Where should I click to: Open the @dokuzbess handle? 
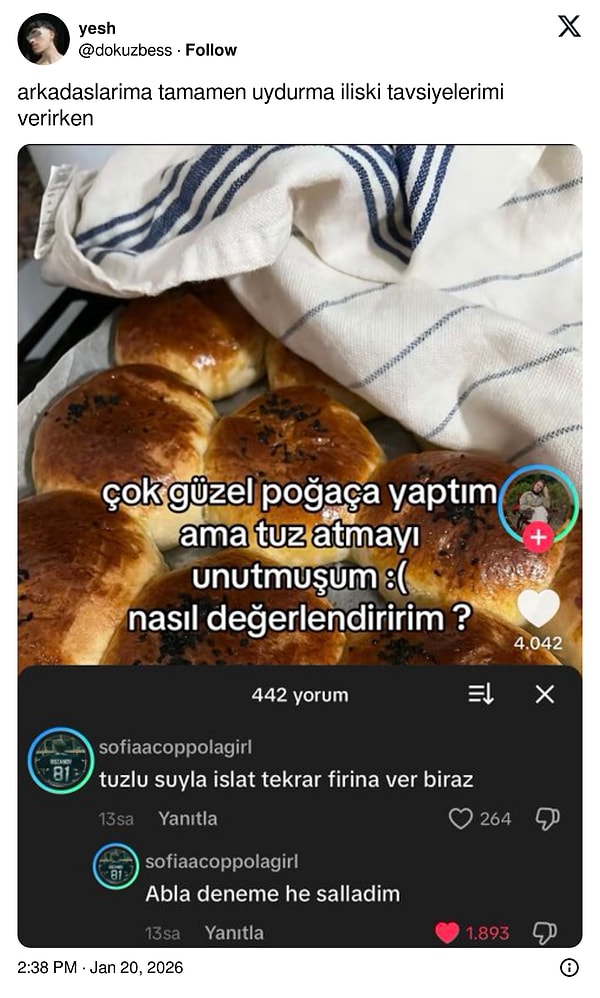124,50
